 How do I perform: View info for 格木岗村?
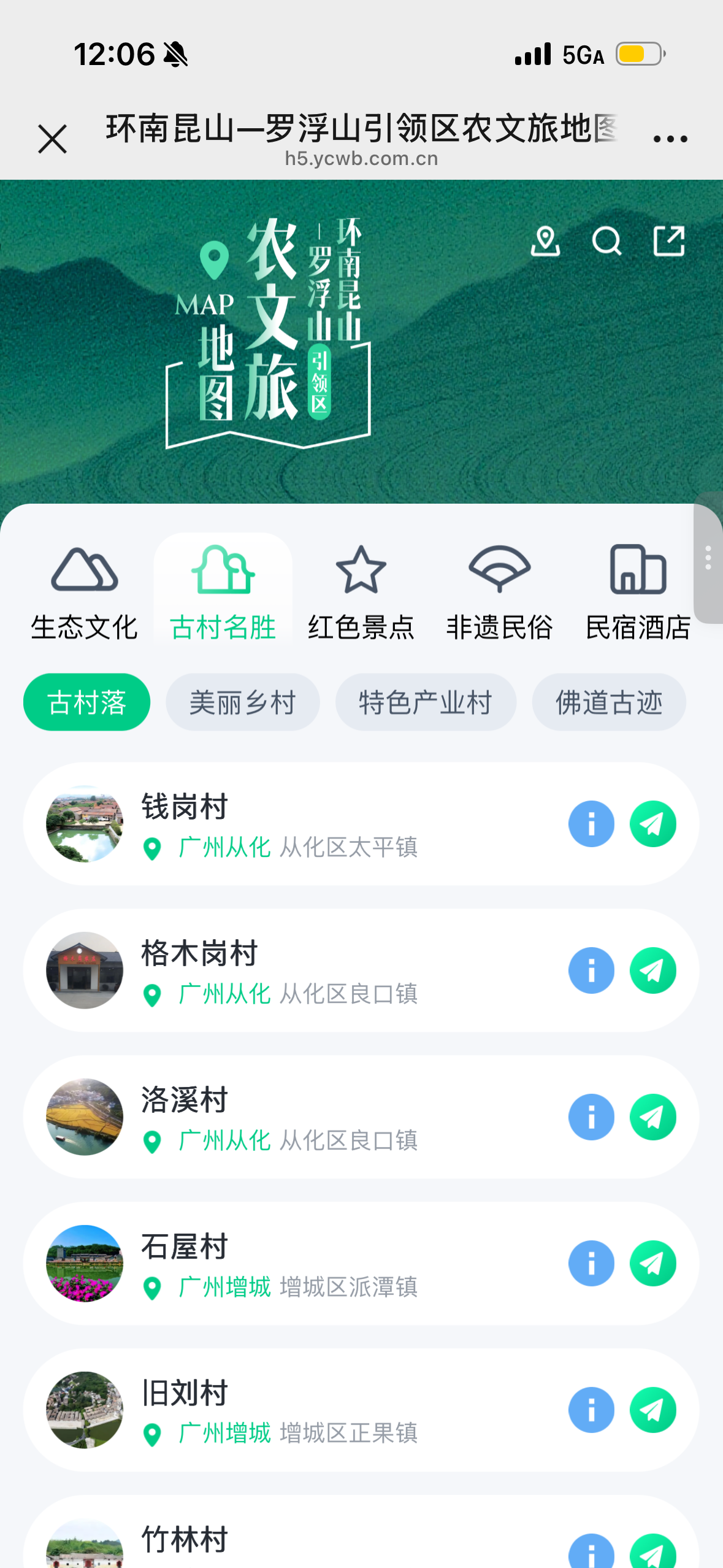tap(591, 970)
